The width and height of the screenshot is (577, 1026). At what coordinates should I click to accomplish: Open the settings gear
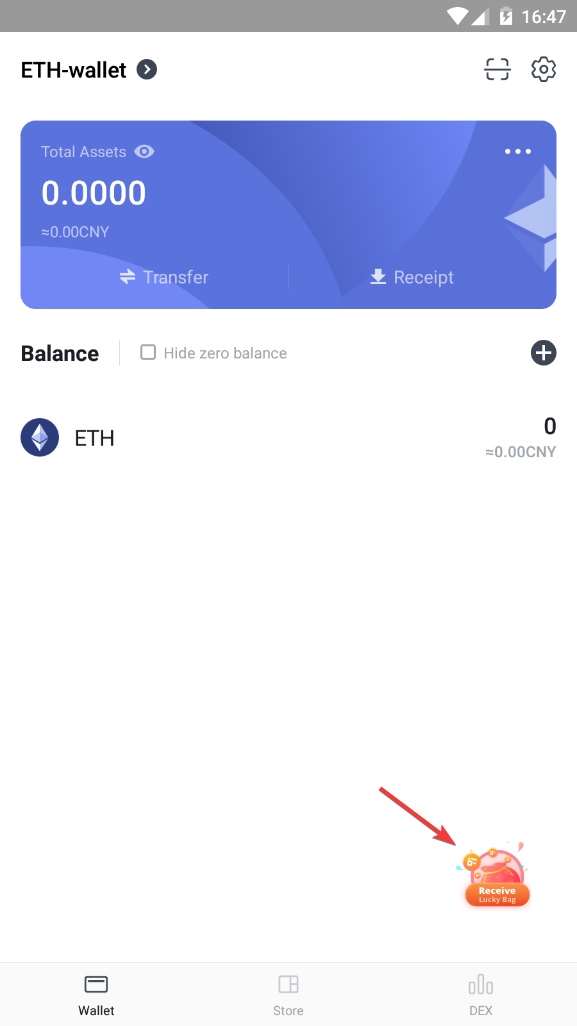544,69
